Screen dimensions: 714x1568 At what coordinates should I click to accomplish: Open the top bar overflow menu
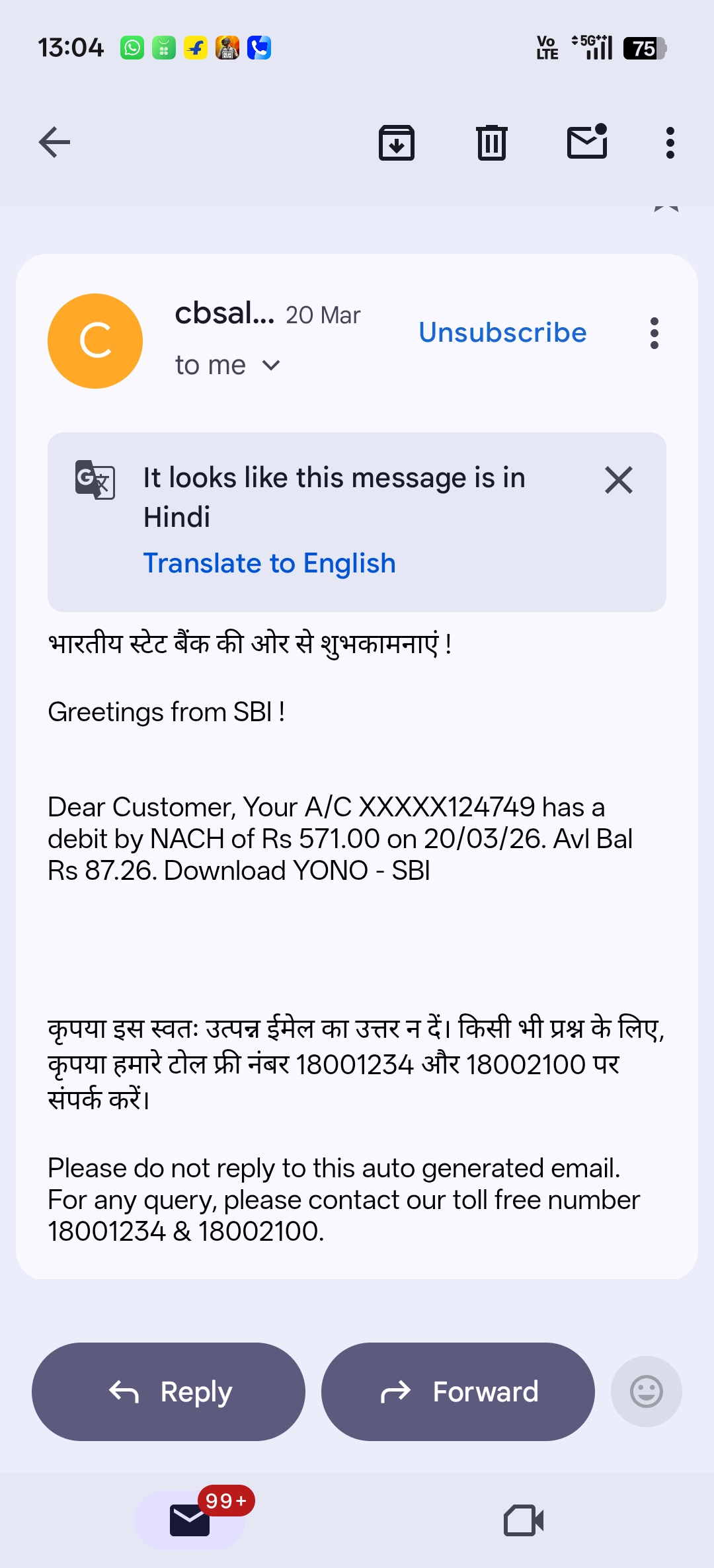670,142
